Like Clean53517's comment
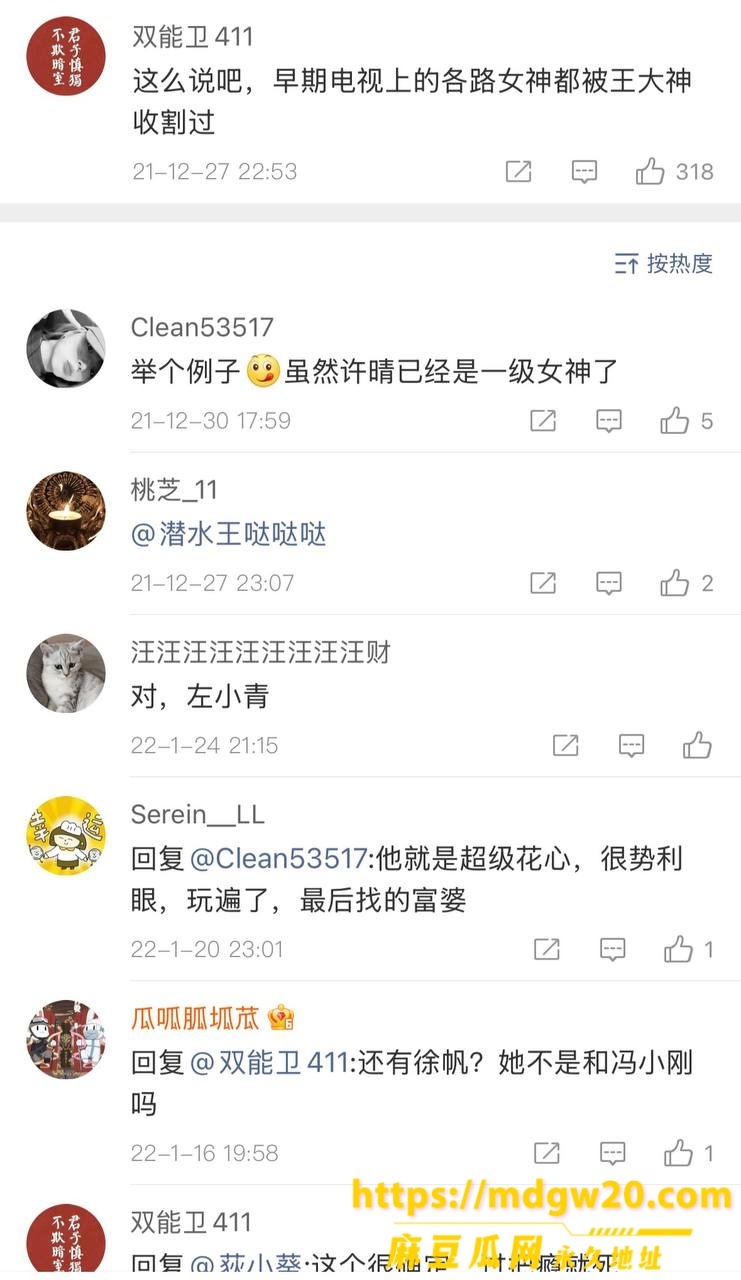 (686, 420)
